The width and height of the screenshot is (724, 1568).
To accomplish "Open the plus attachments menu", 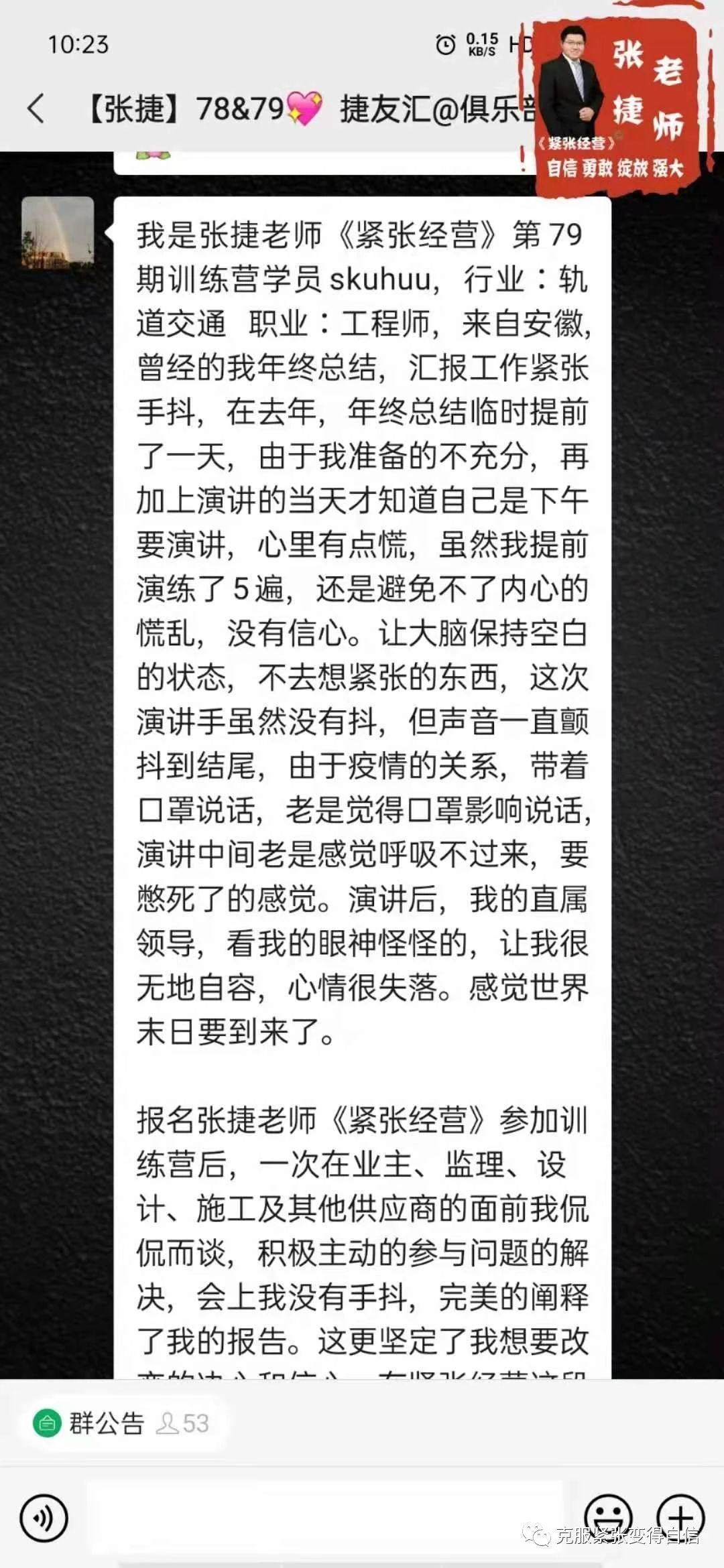I will coord(680,1516).
